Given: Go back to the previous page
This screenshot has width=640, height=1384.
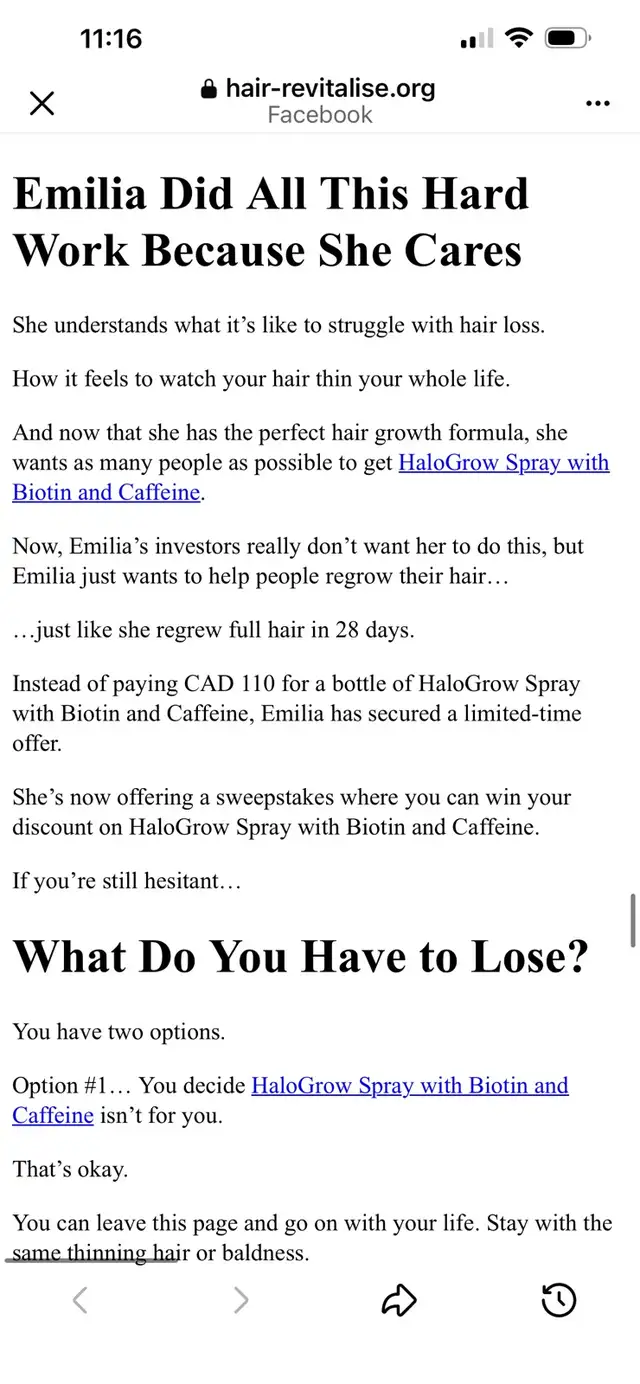Looking at the screenshot, I should coord(81,1300).
